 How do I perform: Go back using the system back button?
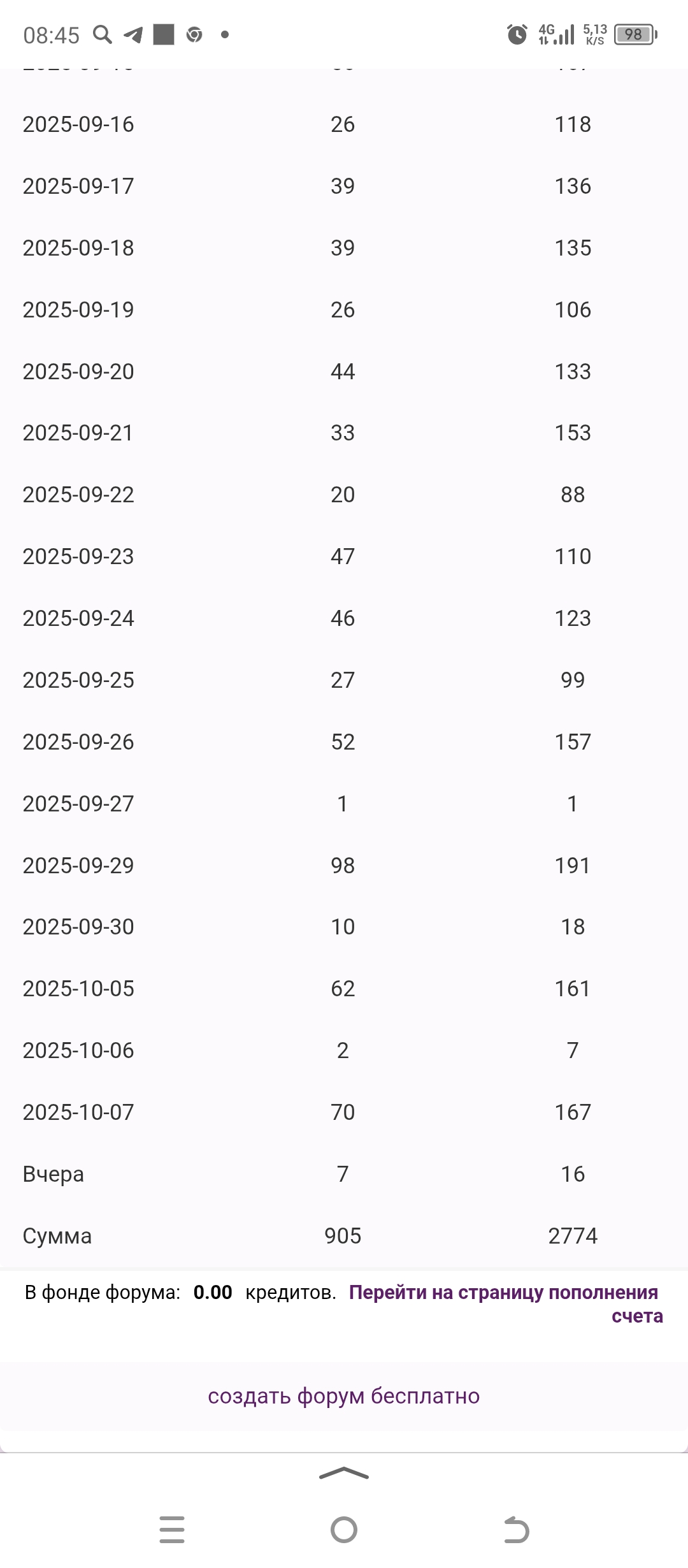(516, 1530)
